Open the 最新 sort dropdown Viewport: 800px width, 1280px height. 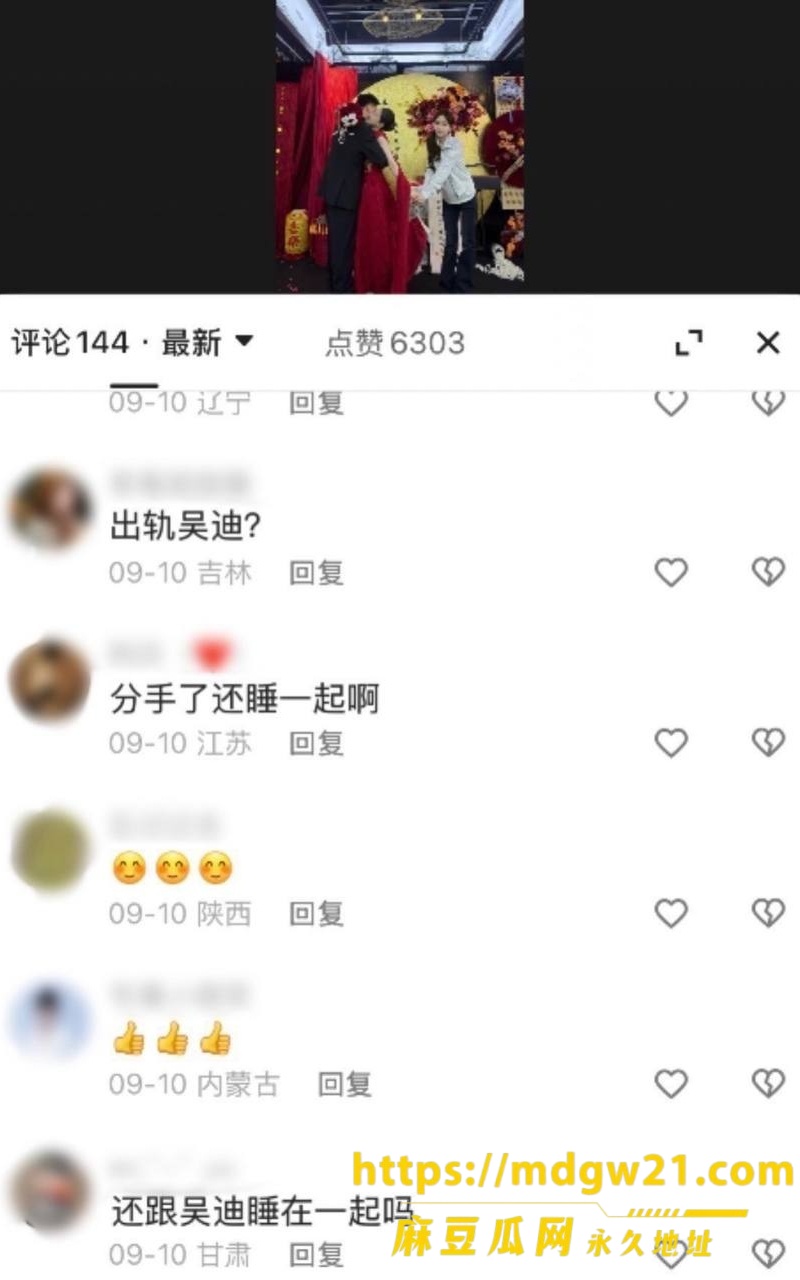pyautogui.click(x=207, y=343)
